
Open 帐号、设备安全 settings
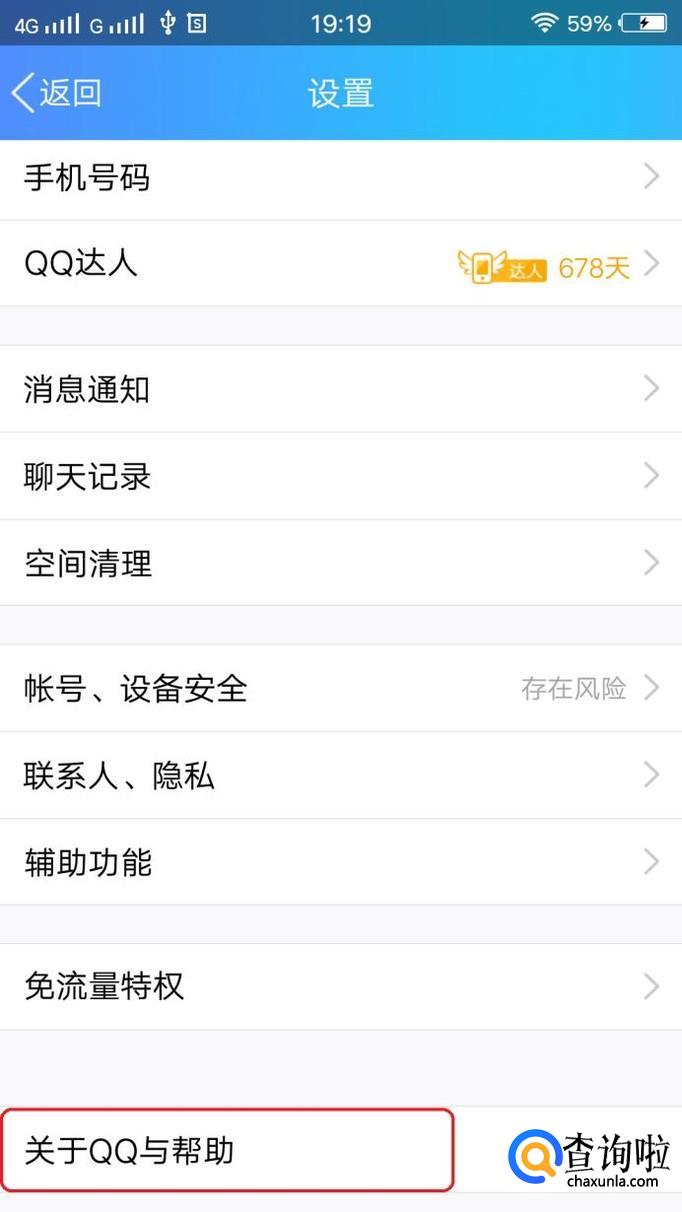(x=340, y=688)
